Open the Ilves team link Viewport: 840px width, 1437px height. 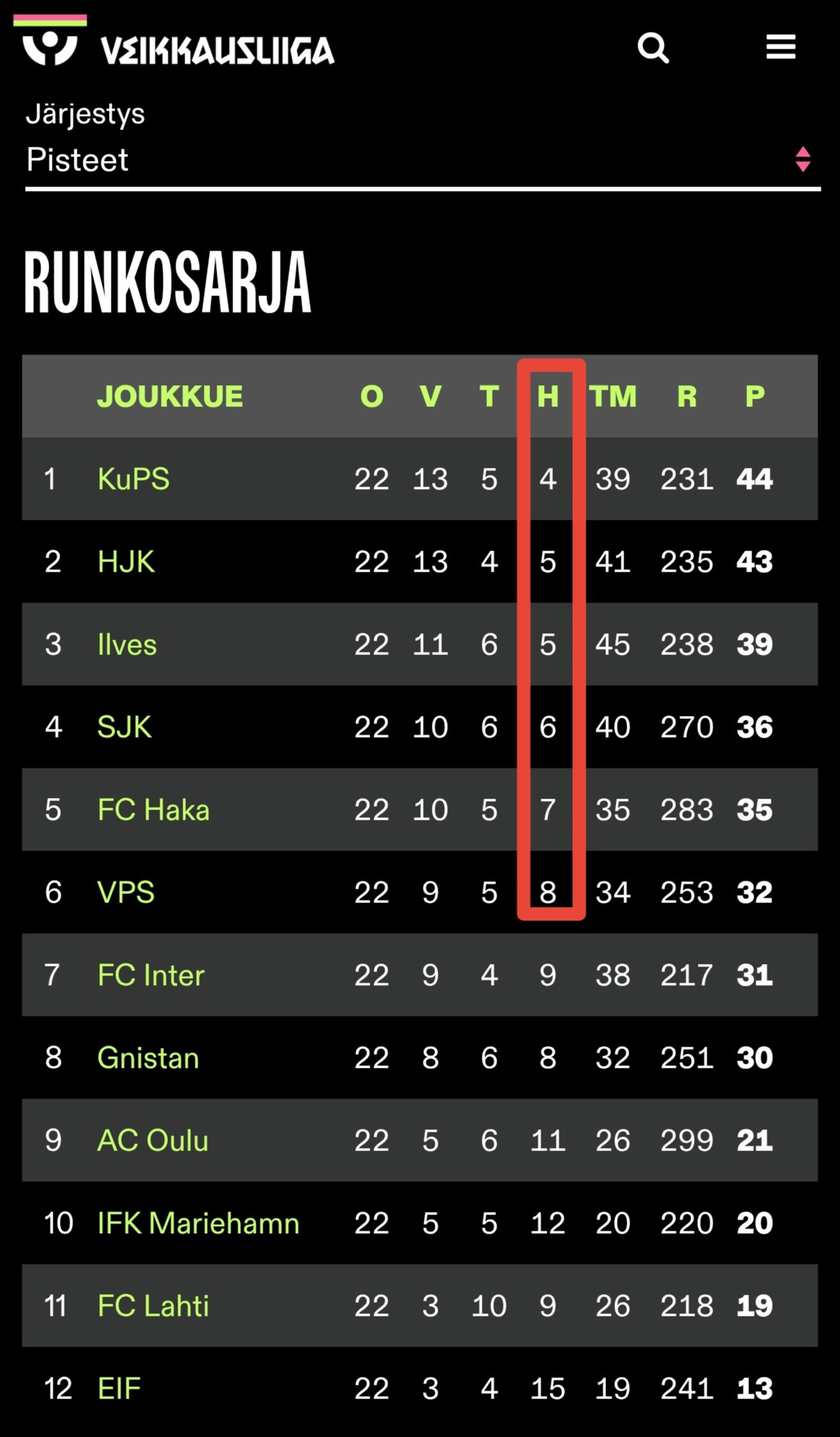coord(127,644)
